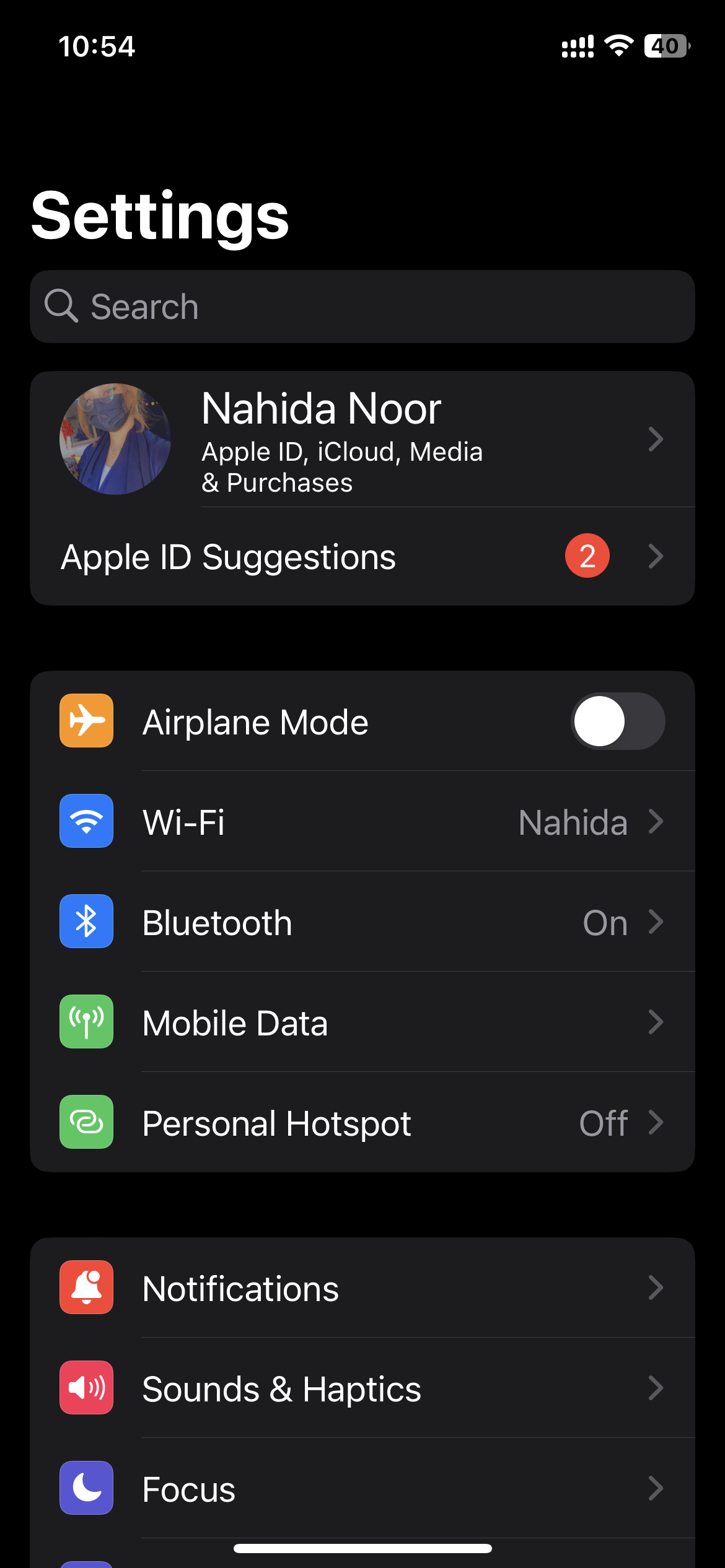Open Notifications settings
725x1568 pixels.
pyautogui.click(x=362, y=1288)
